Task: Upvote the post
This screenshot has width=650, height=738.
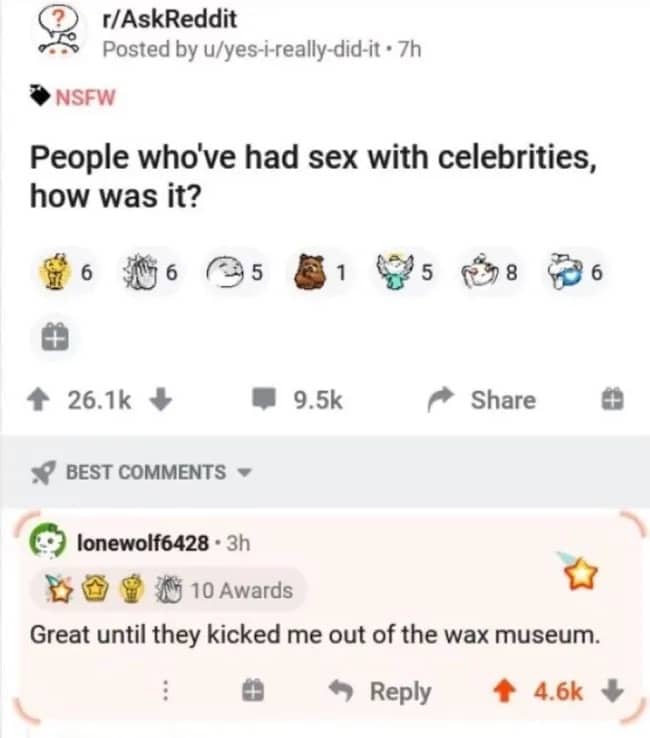Action: [x=38, y=401]
